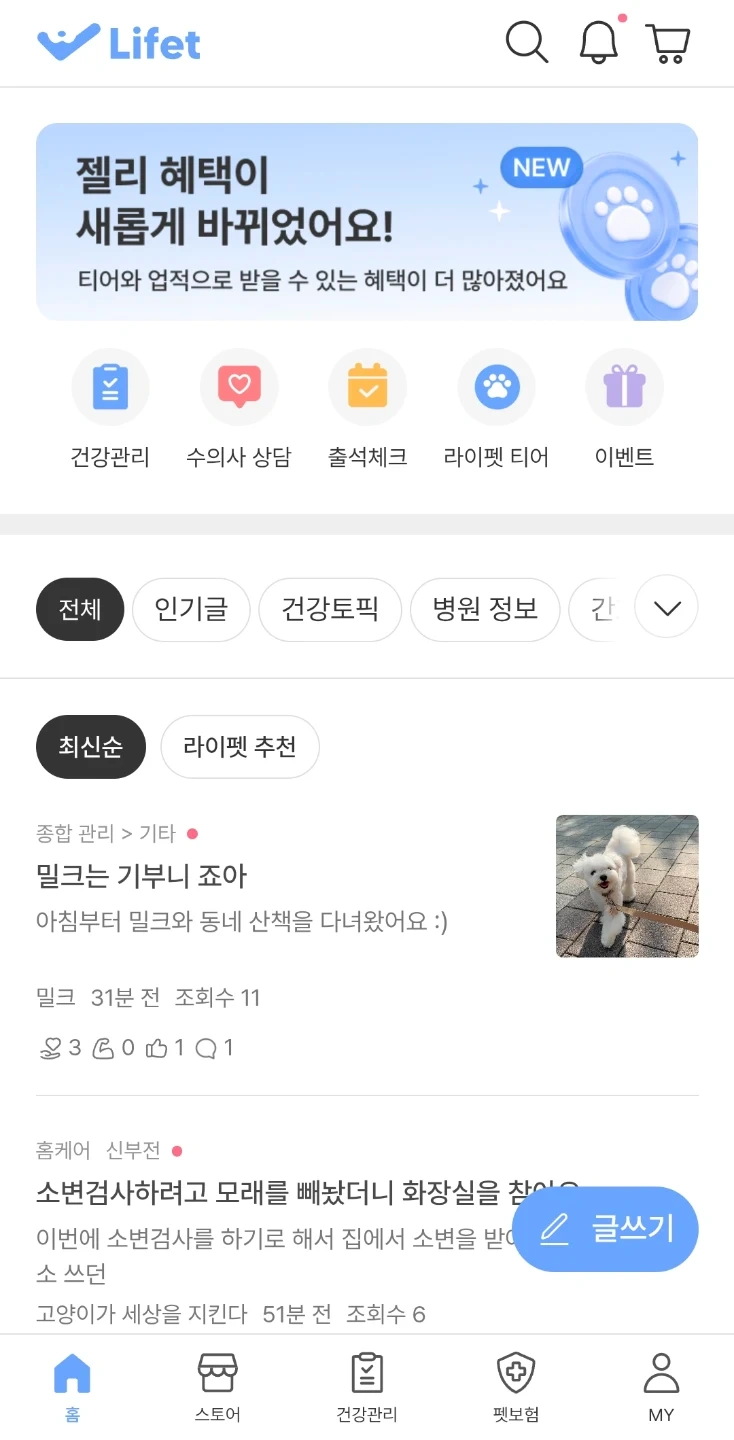Select the 건강토픽 chip

[330, 609]
